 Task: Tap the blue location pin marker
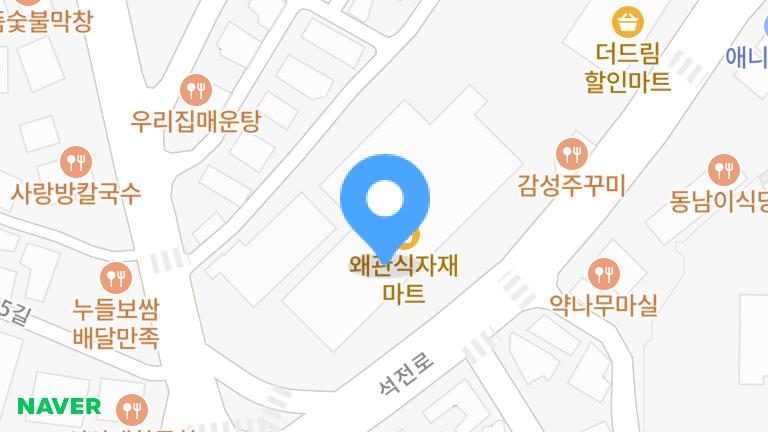[385, 201]
